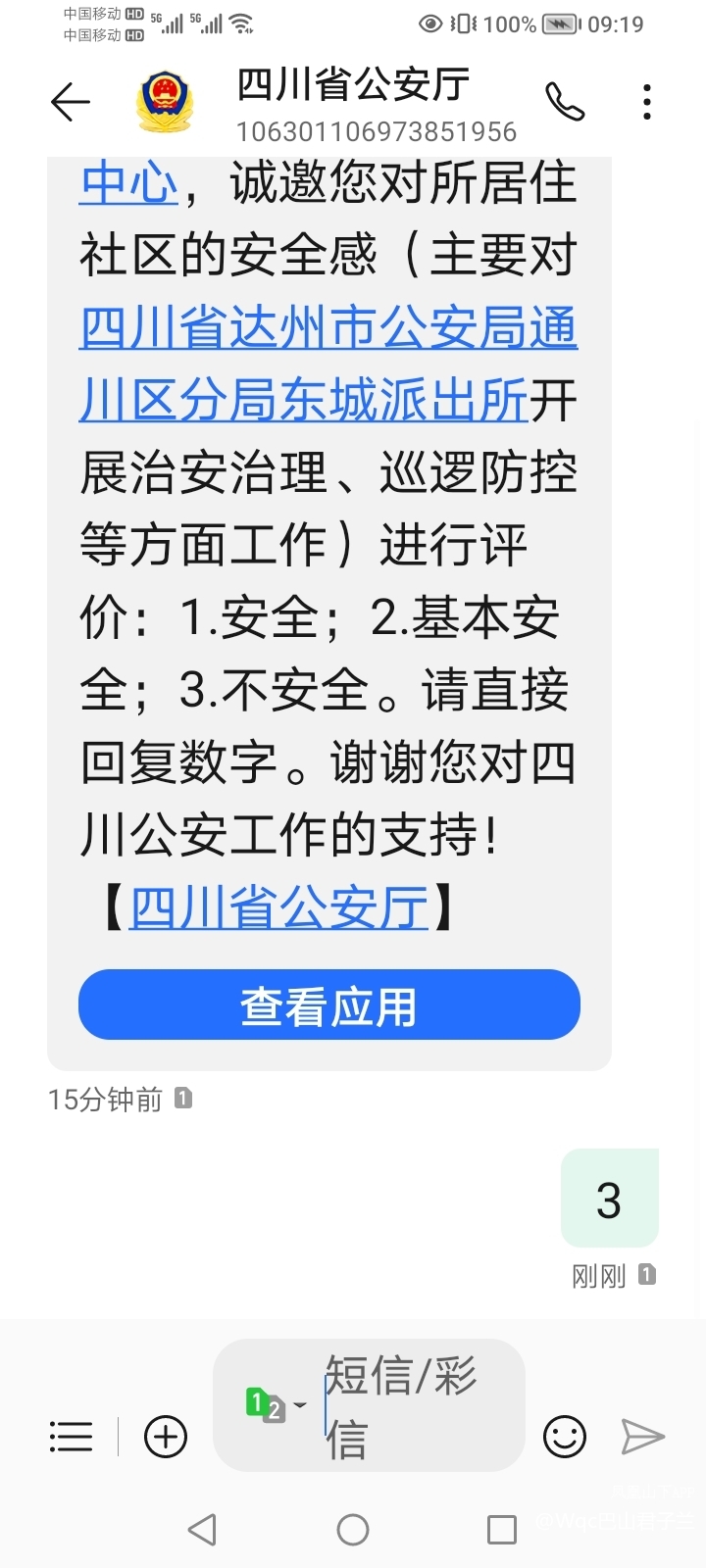Screen dimensions: 706x1568
Task: Focus the 短信/彩信 message input field
Action: pyautogui.click(x=412, y=1405)
